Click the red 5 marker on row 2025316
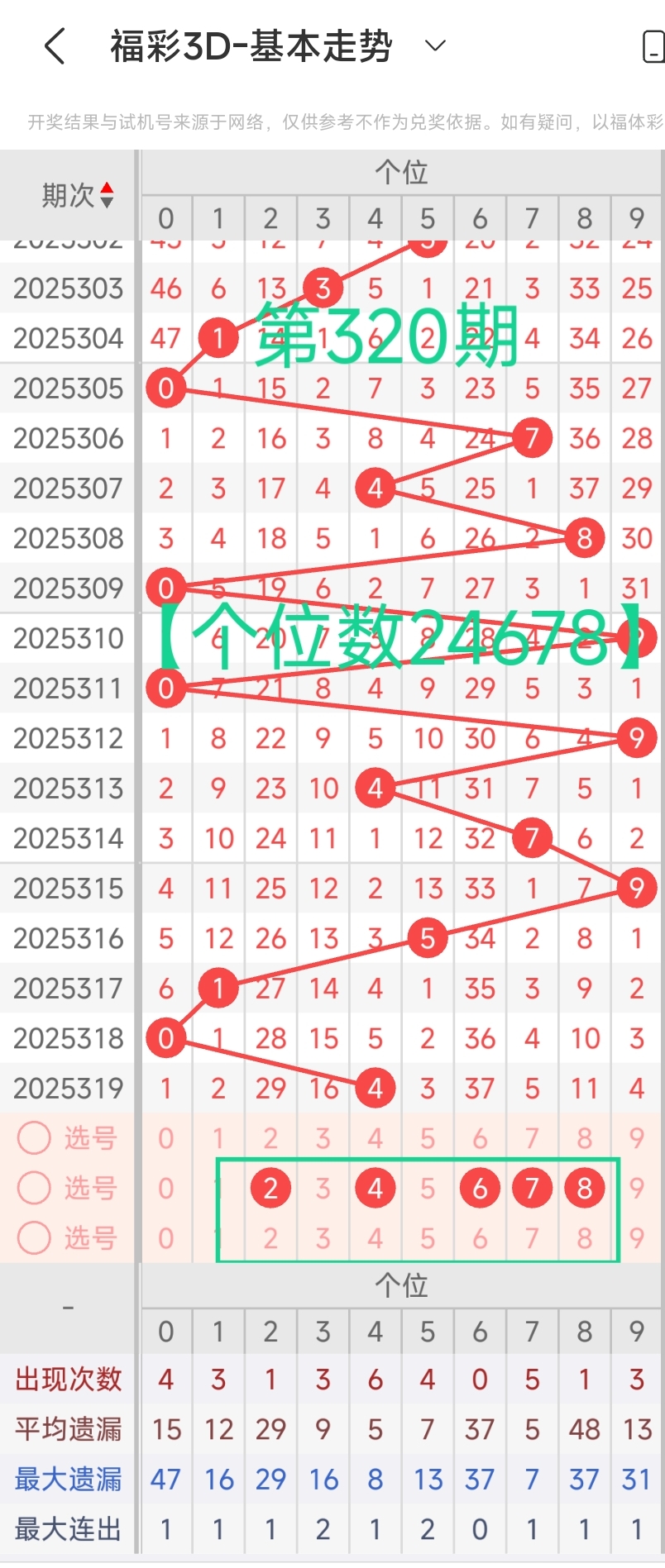 point(427,938)
